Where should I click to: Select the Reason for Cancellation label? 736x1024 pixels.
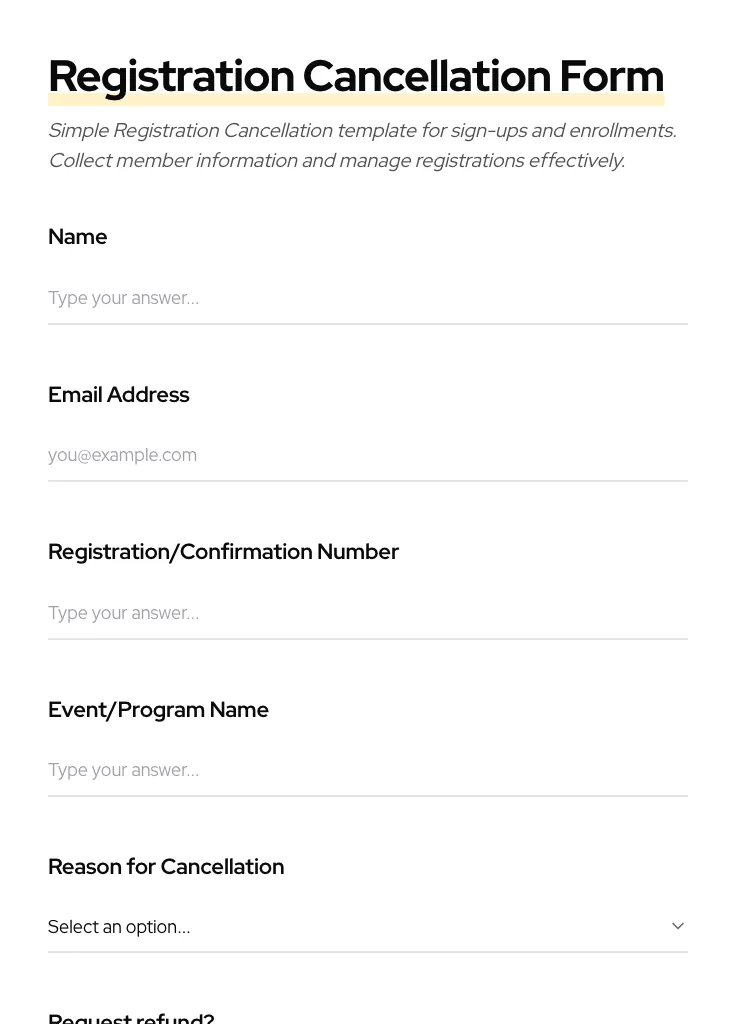coord(165,866)
